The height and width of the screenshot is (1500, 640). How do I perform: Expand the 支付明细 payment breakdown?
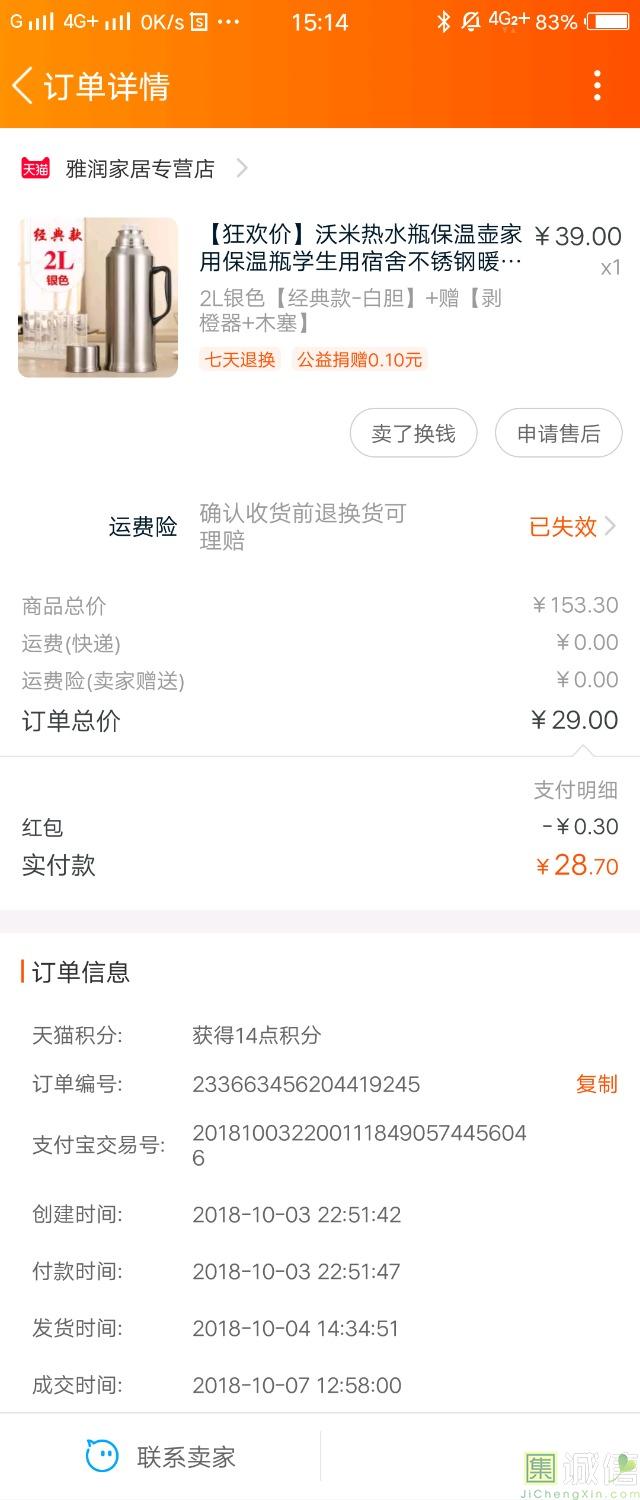575,790
